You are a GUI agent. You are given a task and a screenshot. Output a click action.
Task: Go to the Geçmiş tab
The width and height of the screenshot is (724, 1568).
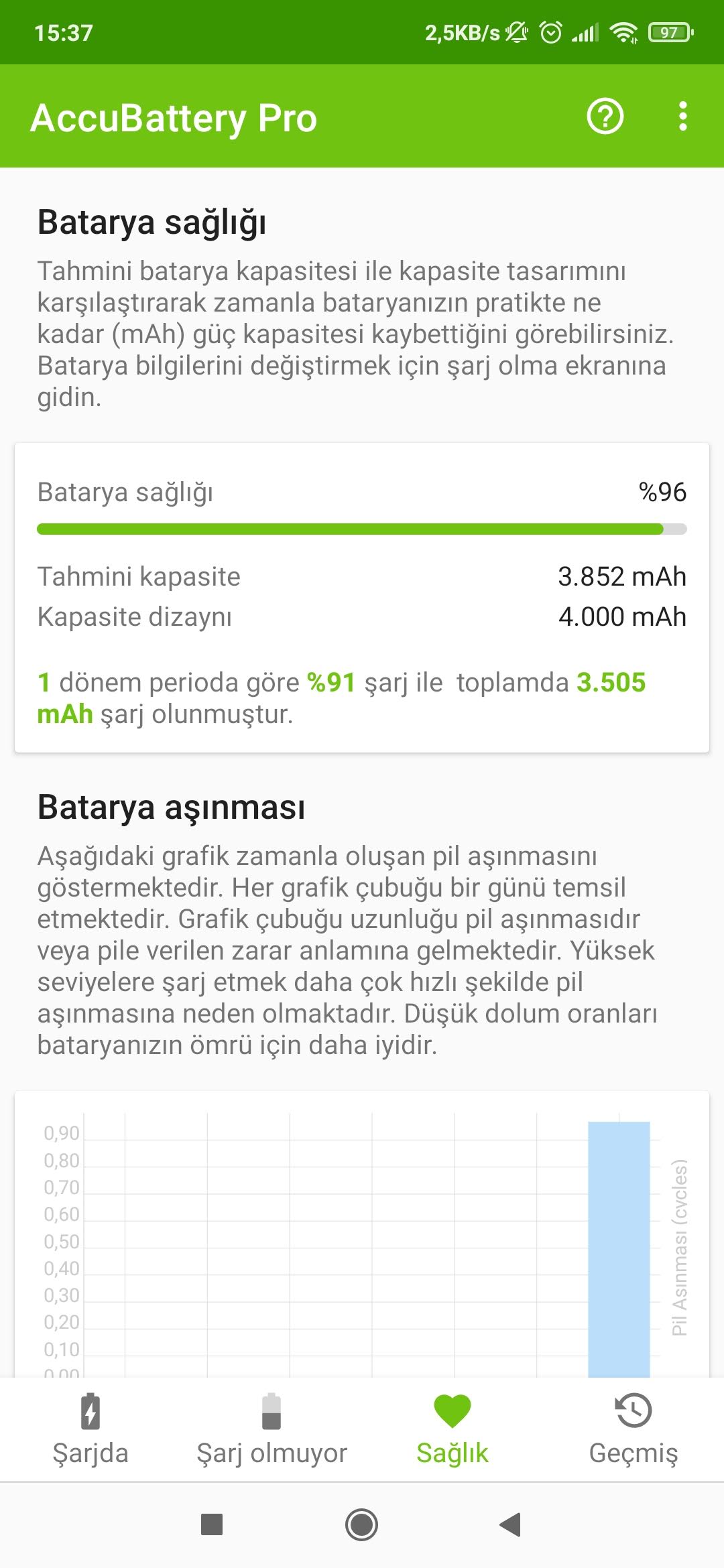coord(633,1430)
